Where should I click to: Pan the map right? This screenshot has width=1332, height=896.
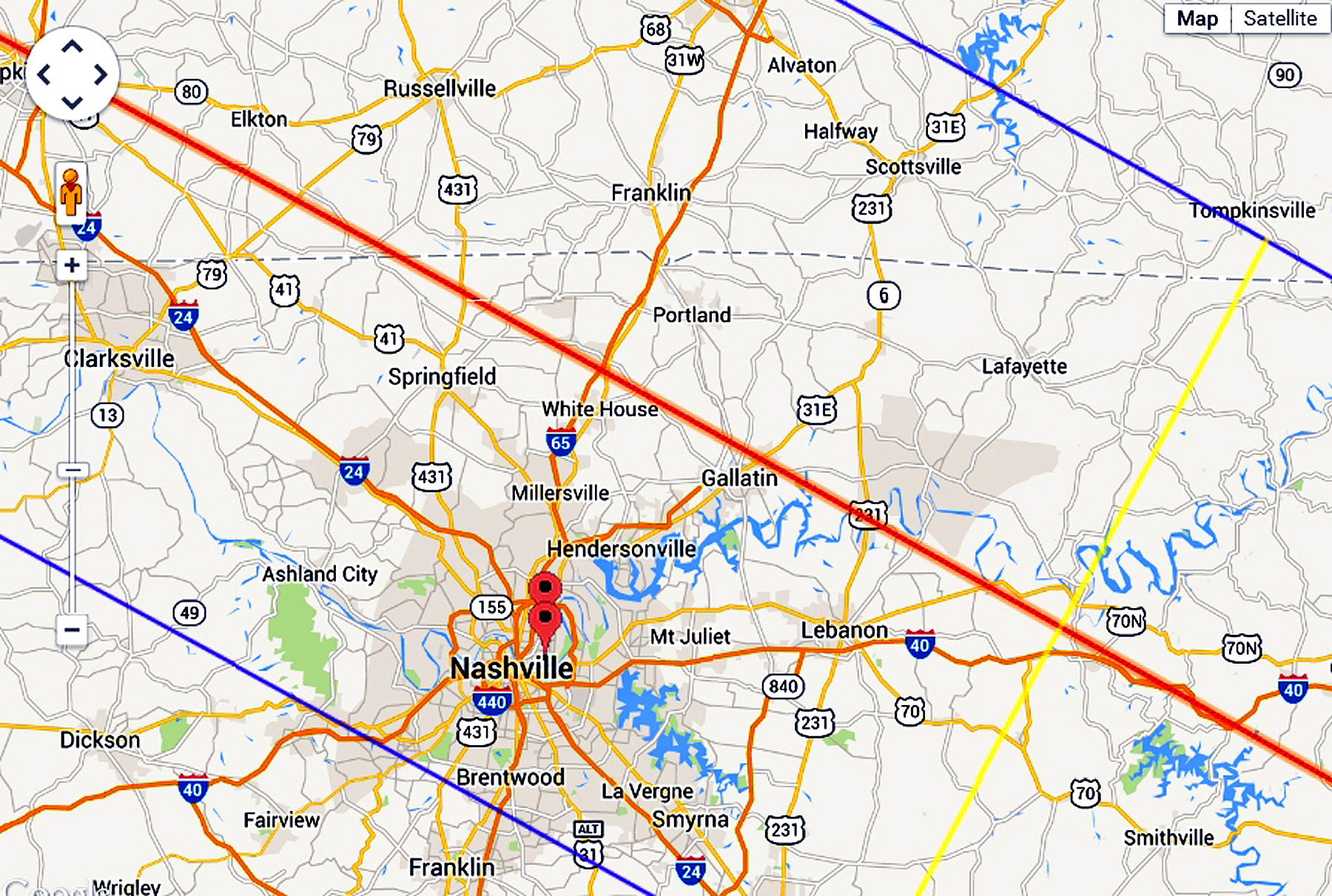[100, 75]
